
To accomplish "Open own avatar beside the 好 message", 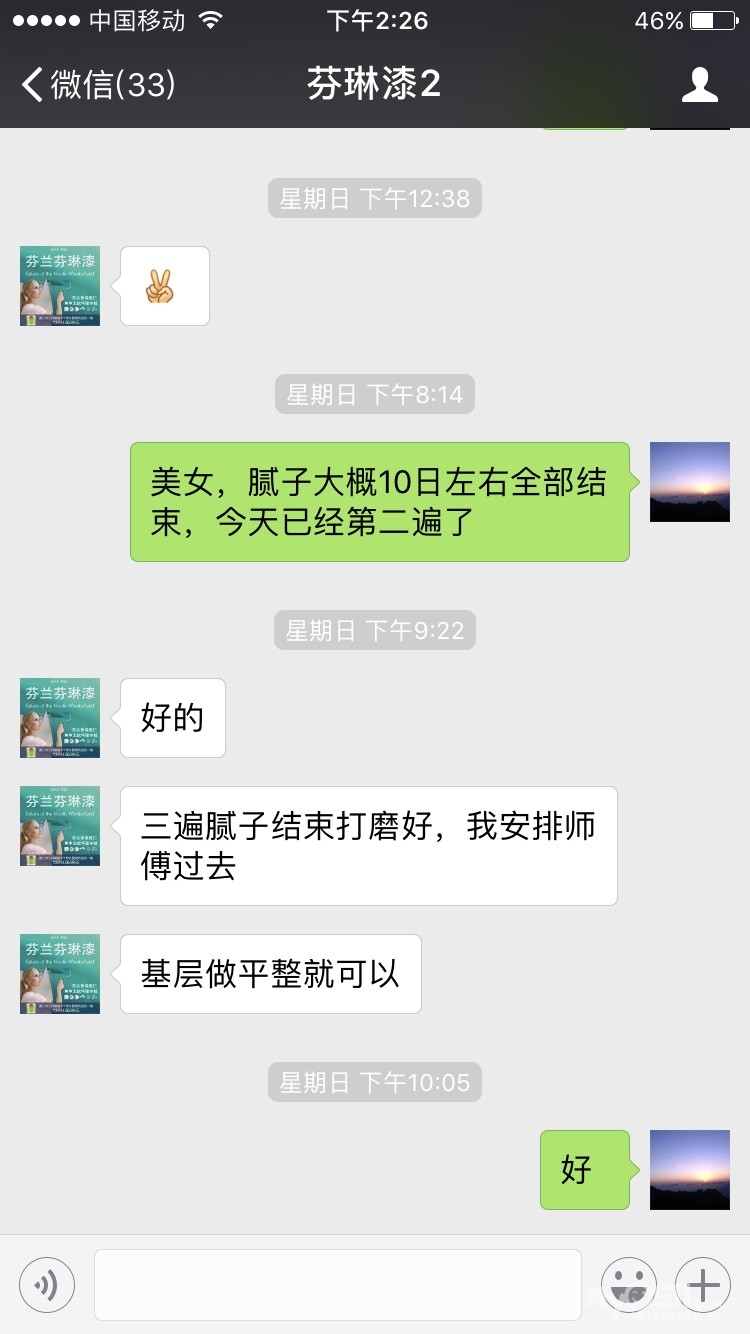I will click(x=690, y=1170).
